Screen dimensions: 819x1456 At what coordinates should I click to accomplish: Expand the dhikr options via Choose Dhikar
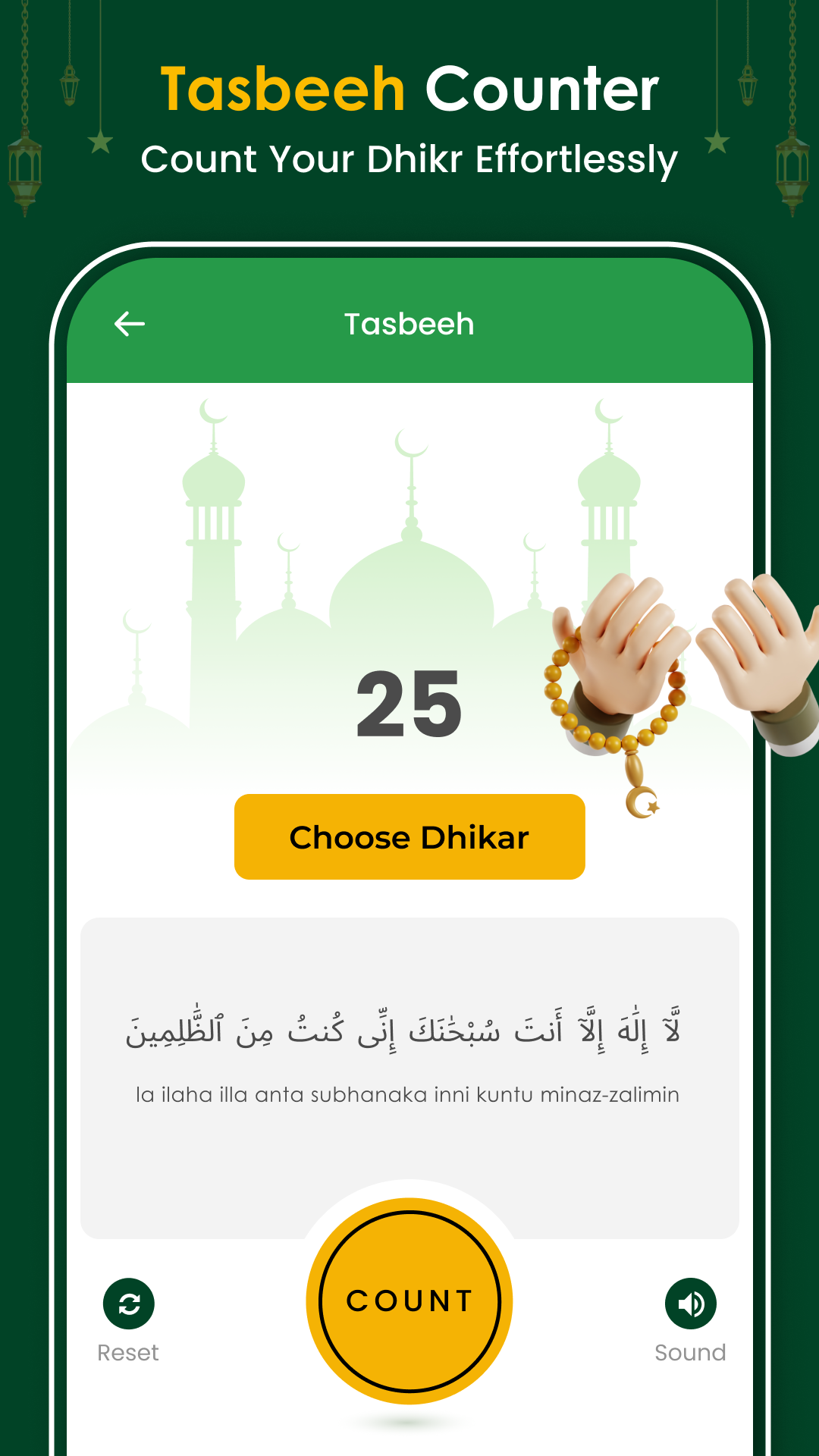pos(409,836)
